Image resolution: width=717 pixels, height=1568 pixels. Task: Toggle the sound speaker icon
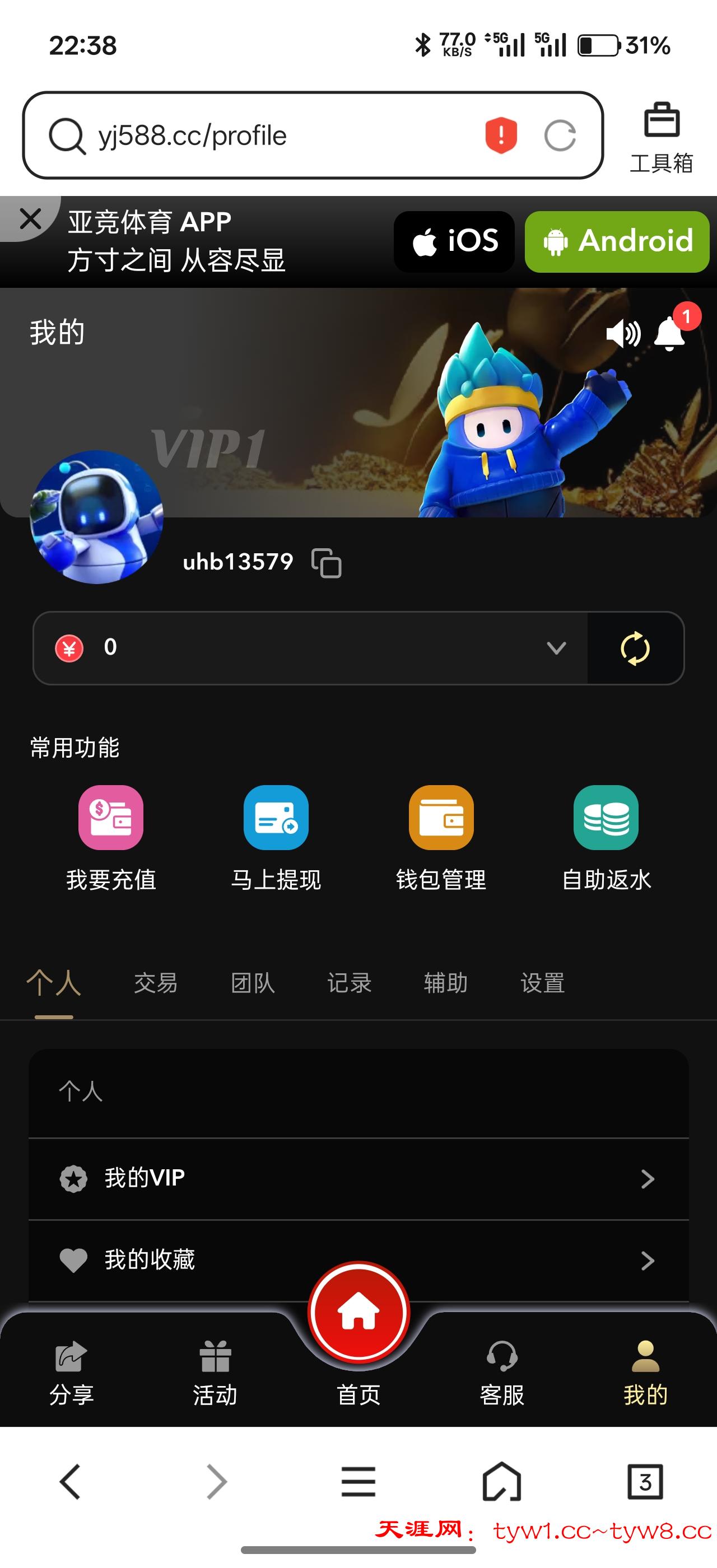[623, 334]
